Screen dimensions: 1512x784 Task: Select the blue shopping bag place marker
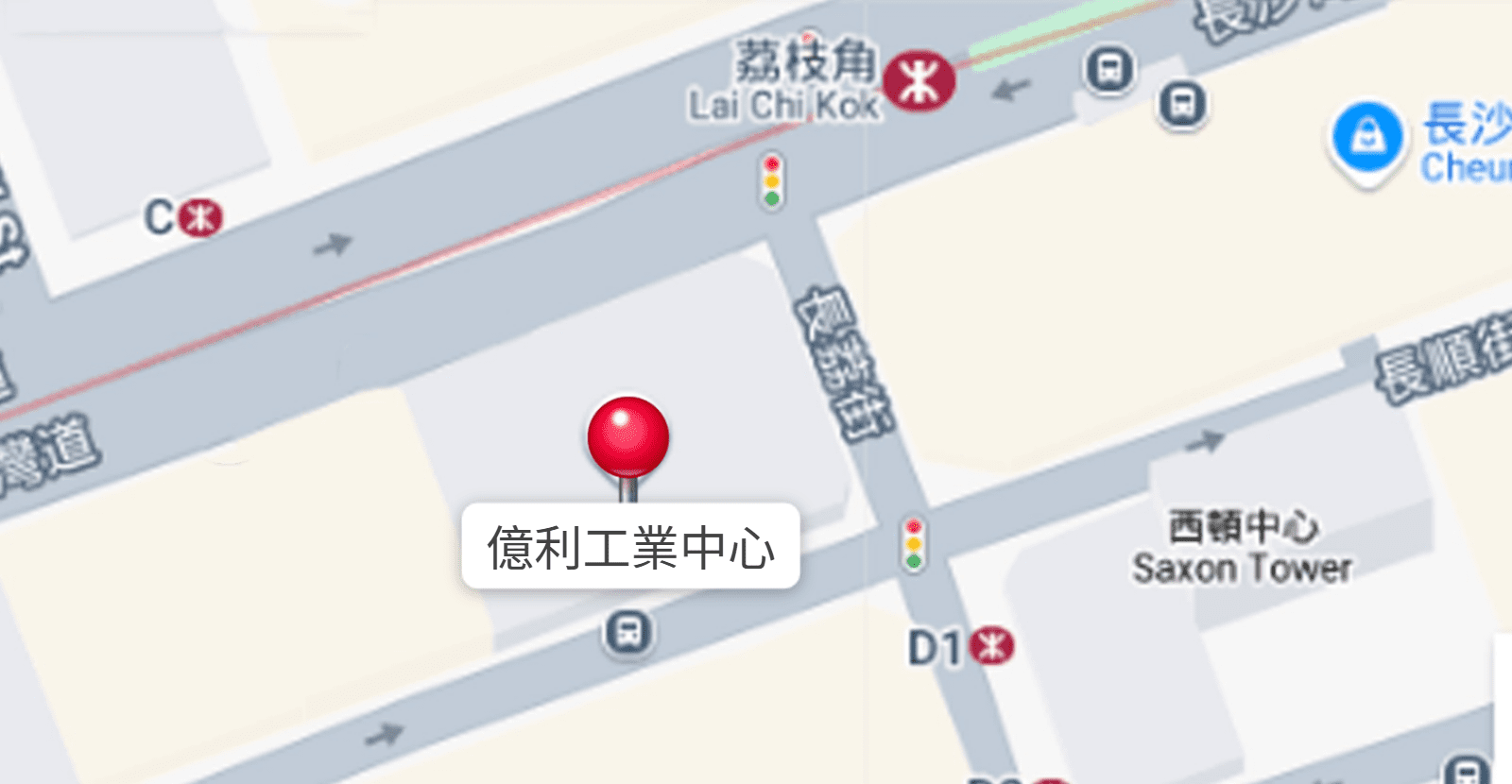click(1367, 139)
